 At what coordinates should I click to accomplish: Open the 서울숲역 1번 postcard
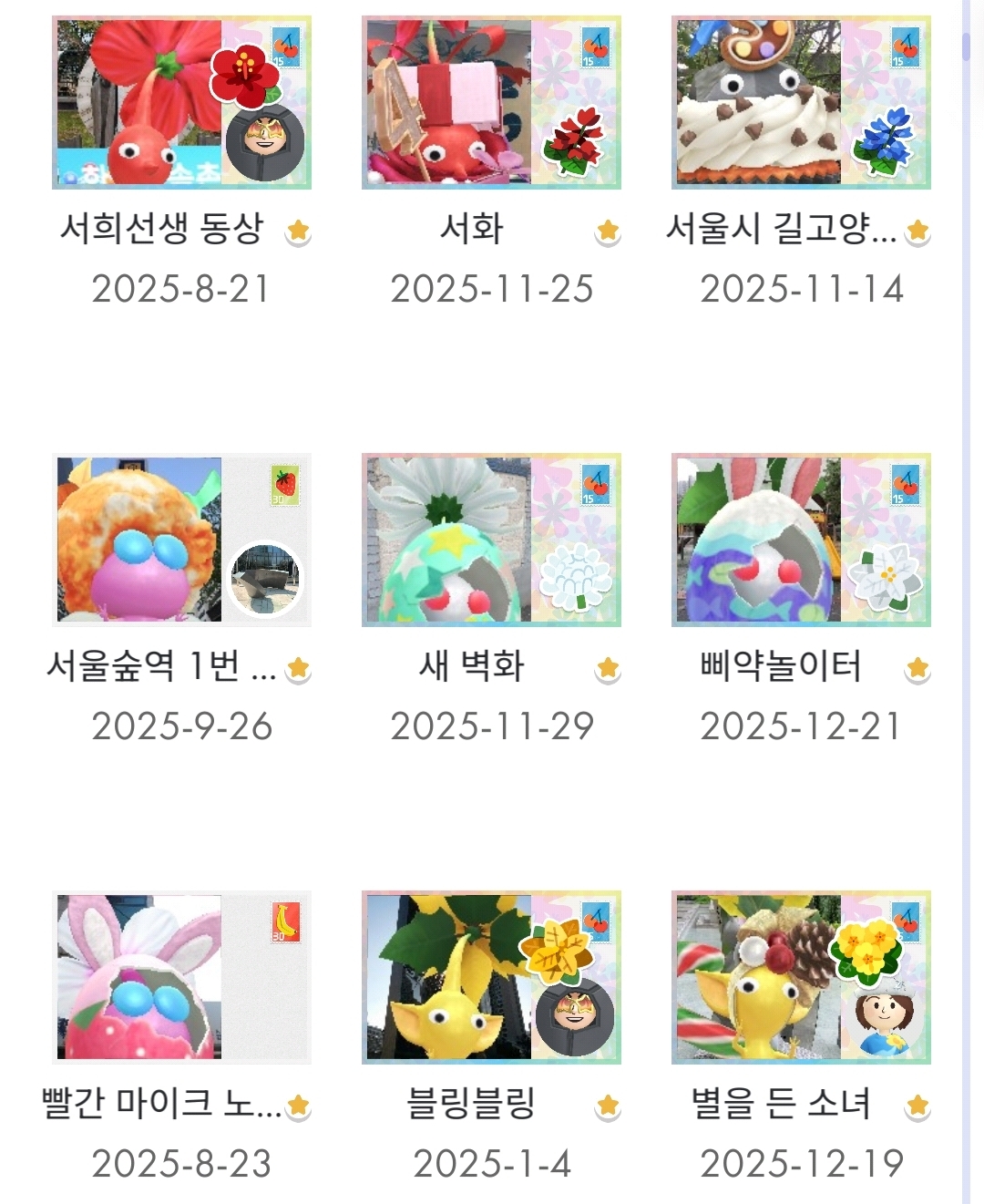pyautogui.click(x=181, y=540)
